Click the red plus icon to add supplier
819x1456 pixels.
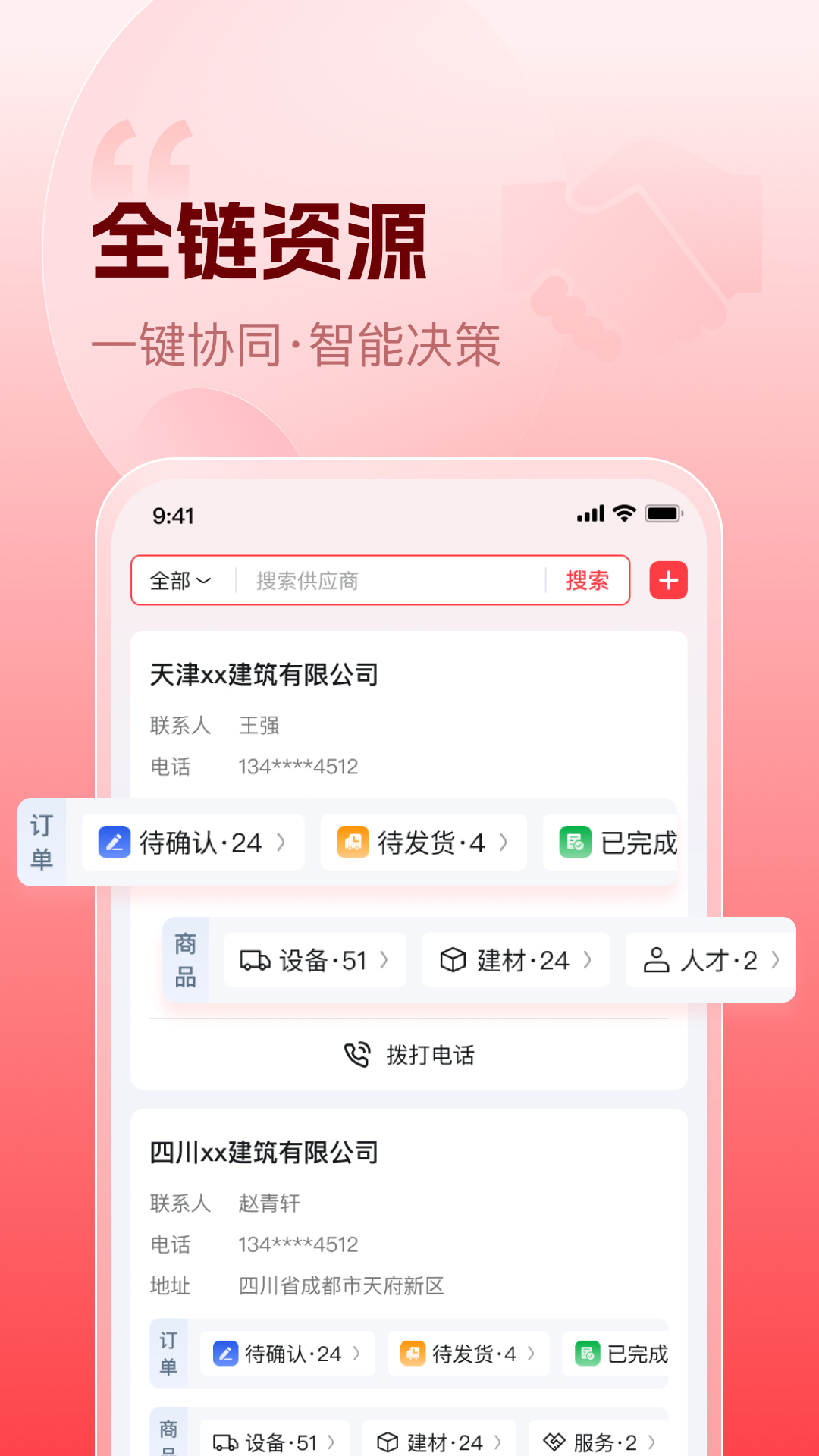pos(668,581)
